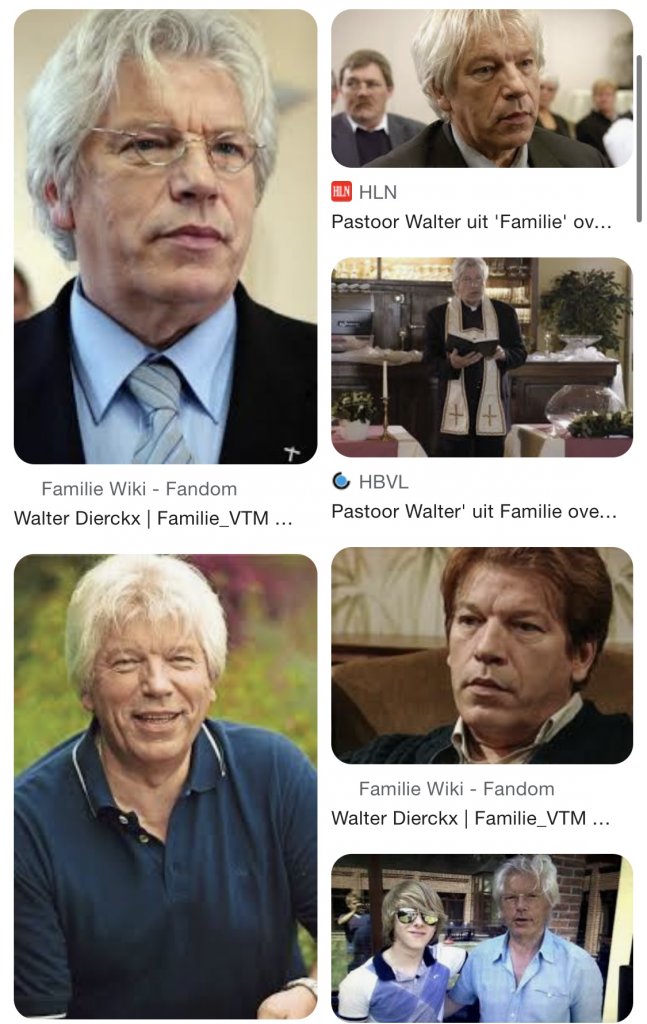This screenshot has width=647, height=1024.
Task: Select the image of the brown-haired man on sofa
Action: [x=482, y=655]
